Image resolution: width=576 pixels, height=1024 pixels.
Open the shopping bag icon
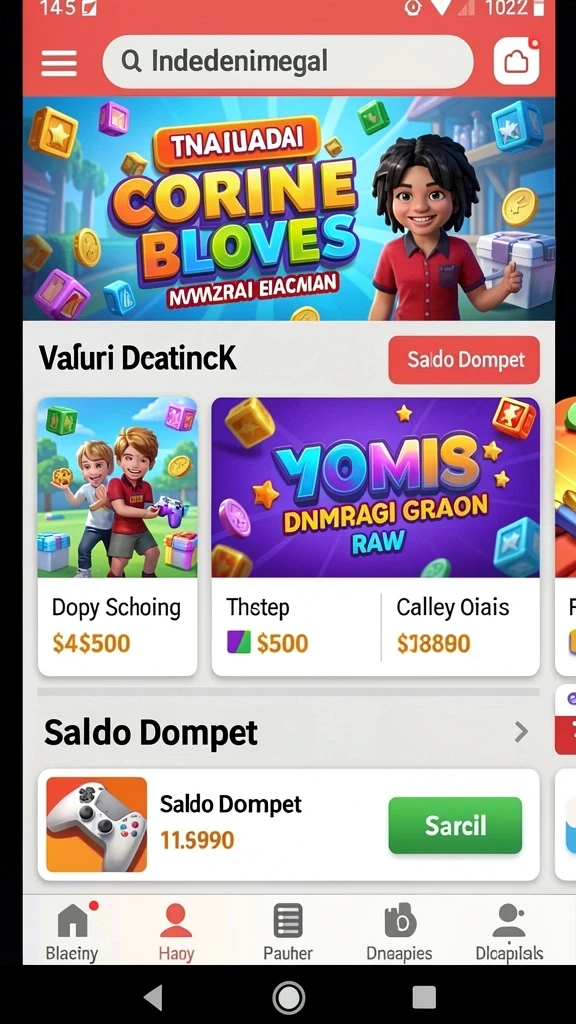click(517, 62)
